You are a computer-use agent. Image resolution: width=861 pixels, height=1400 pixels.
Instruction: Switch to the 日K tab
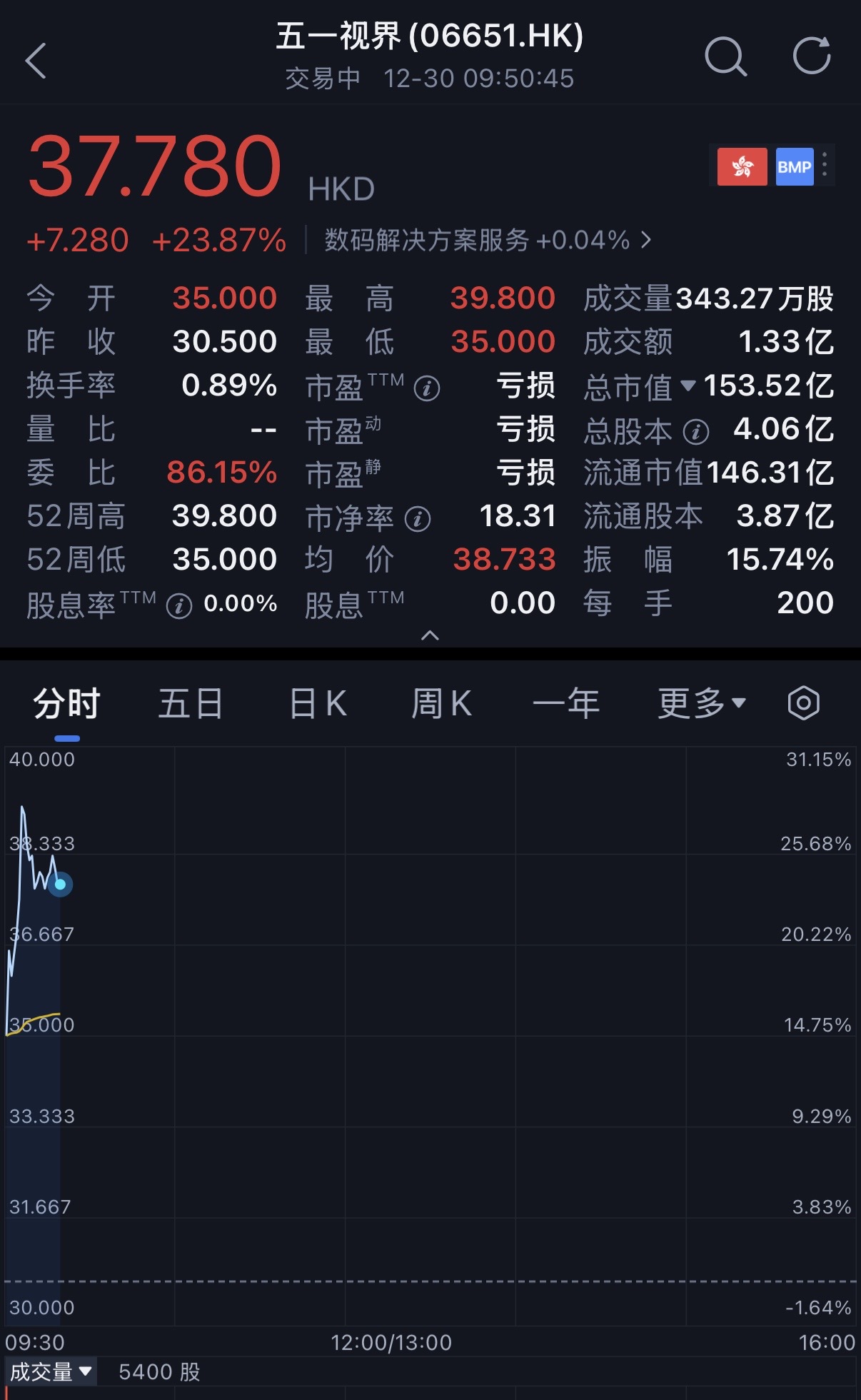coord(317,702)
